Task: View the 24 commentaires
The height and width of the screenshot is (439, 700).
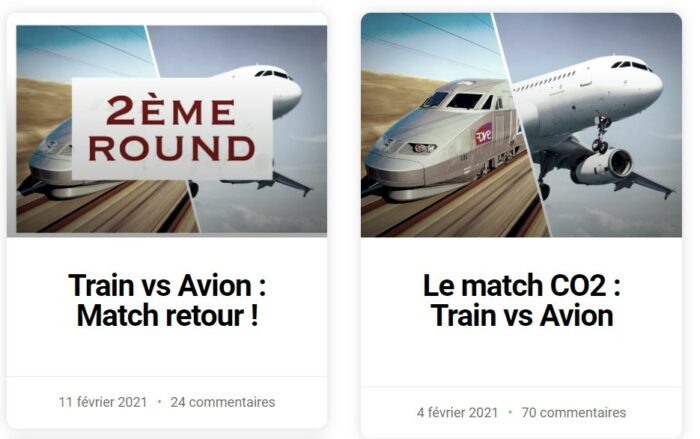Action: 222,402
